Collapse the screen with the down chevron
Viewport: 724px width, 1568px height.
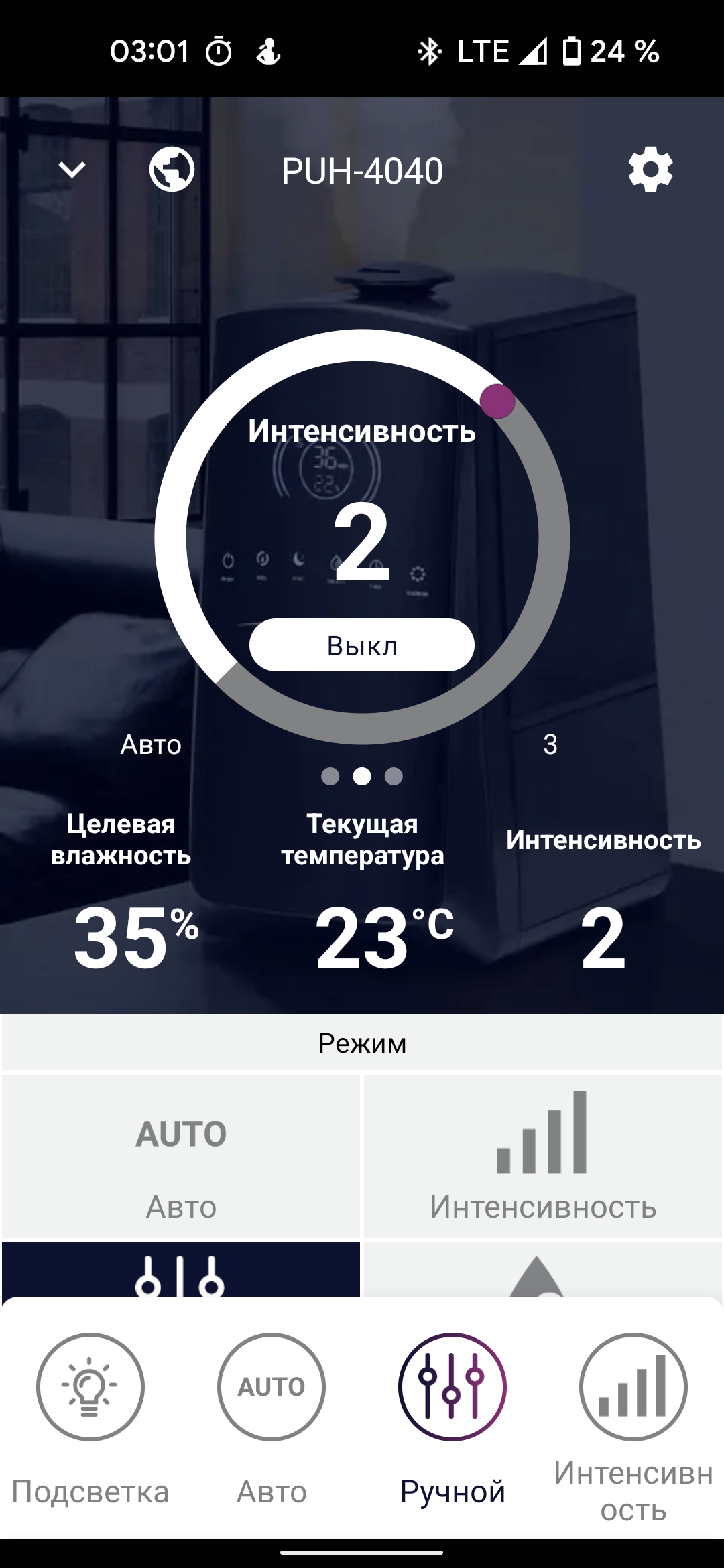(72, 170)
